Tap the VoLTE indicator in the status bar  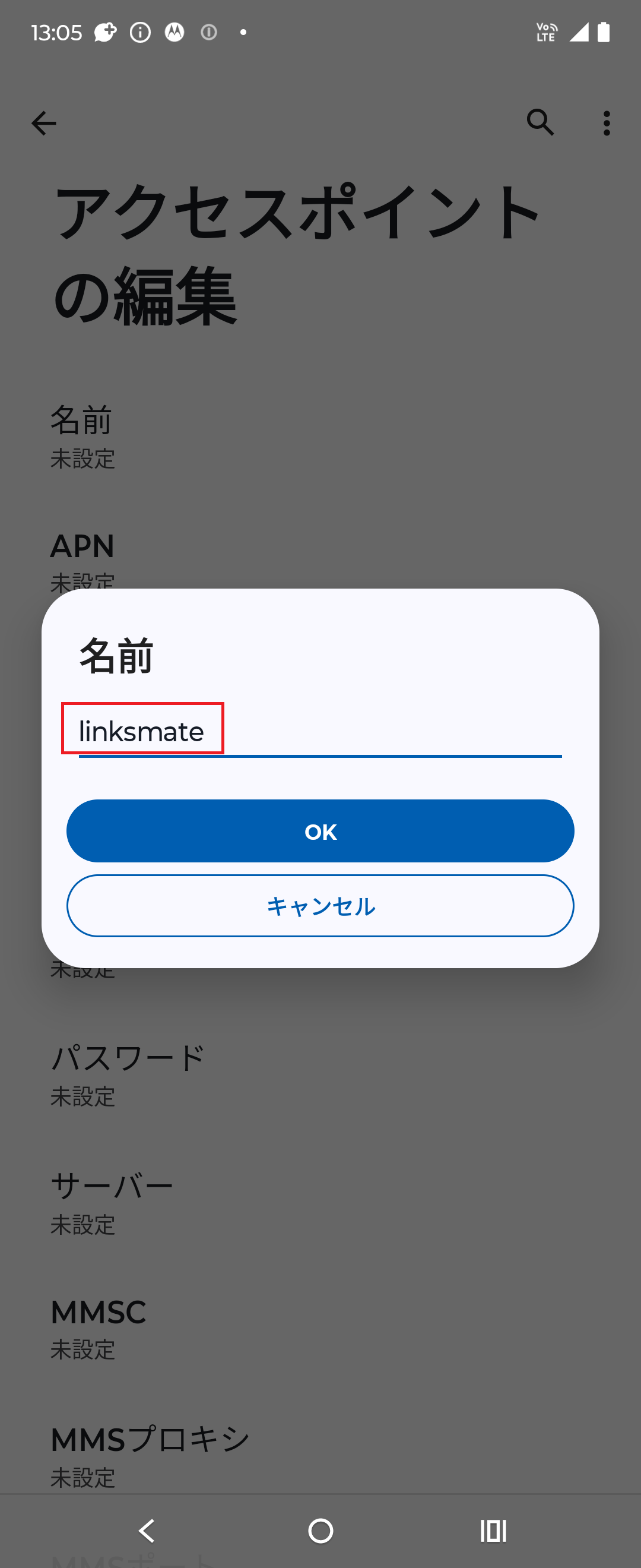tap(545, 31)
